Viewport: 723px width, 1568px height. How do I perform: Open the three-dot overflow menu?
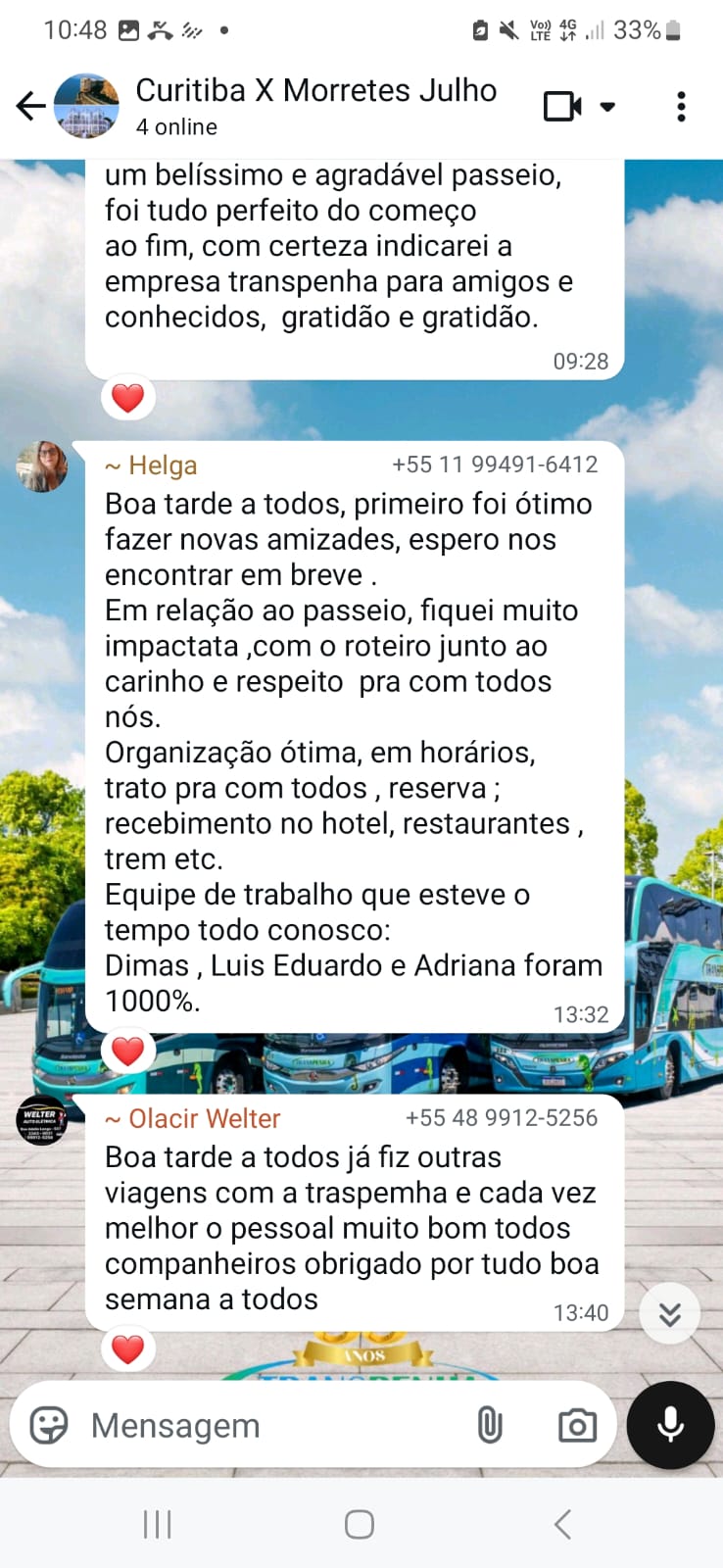pyautogui.click(x=681, y=106)
